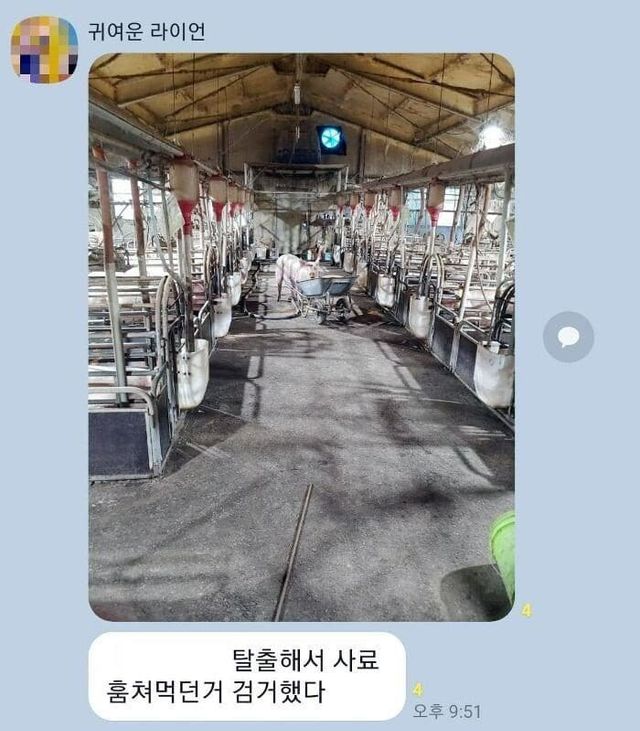This screenshot has height=731, width=640.
Task: Tap the speech bubble button beside the photo
Action: pyautogui.click(x=568, y=337)
